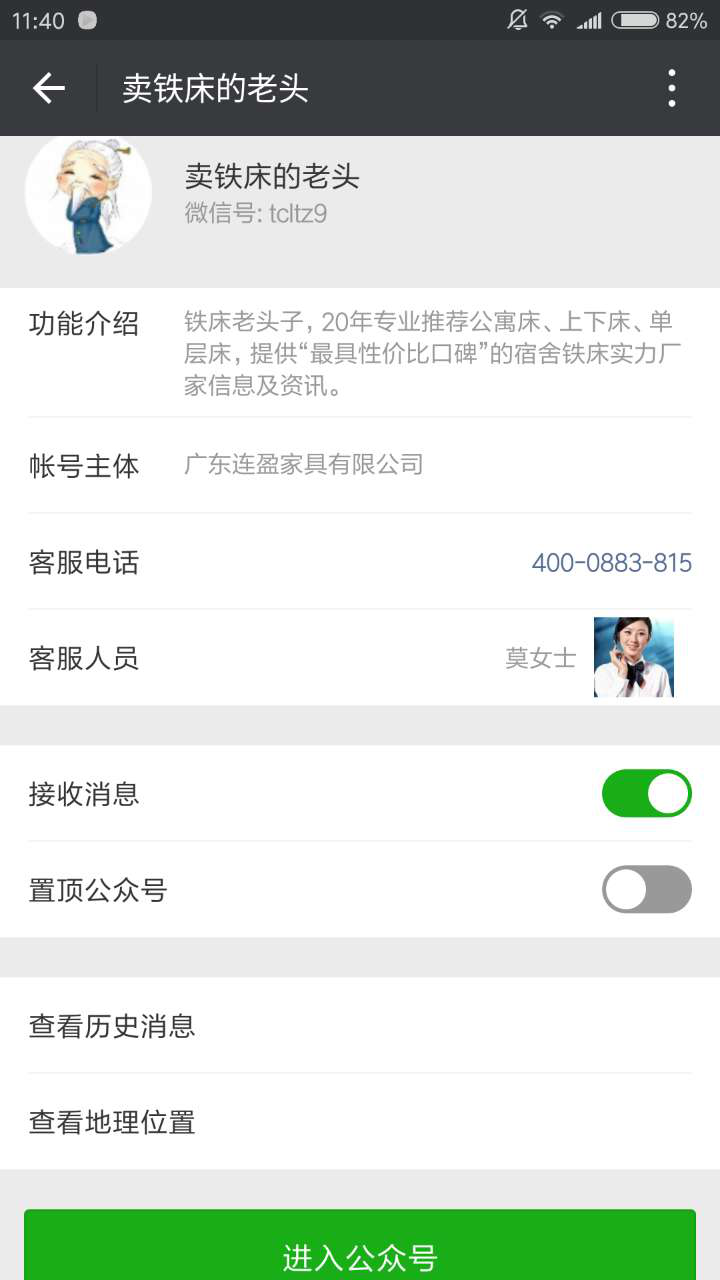Open the three-dot overflow menu
Screen dimensions: 720x1280
point(672,89)
